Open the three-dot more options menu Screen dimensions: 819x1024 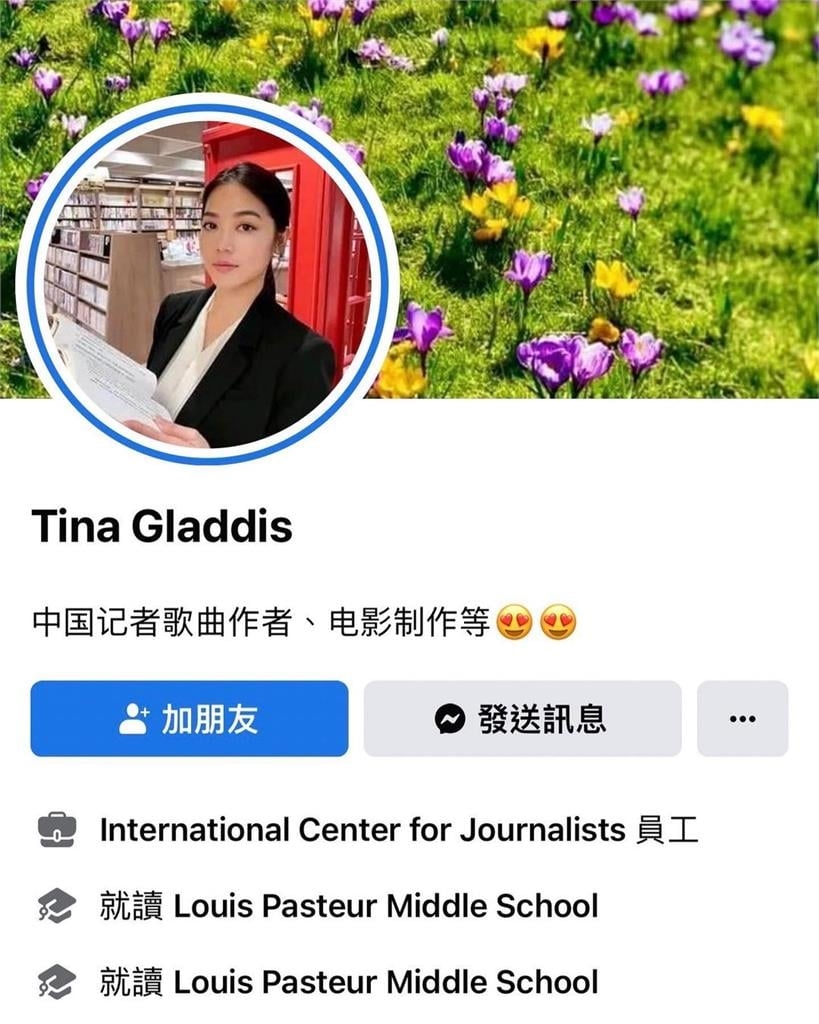coord(742,719)
